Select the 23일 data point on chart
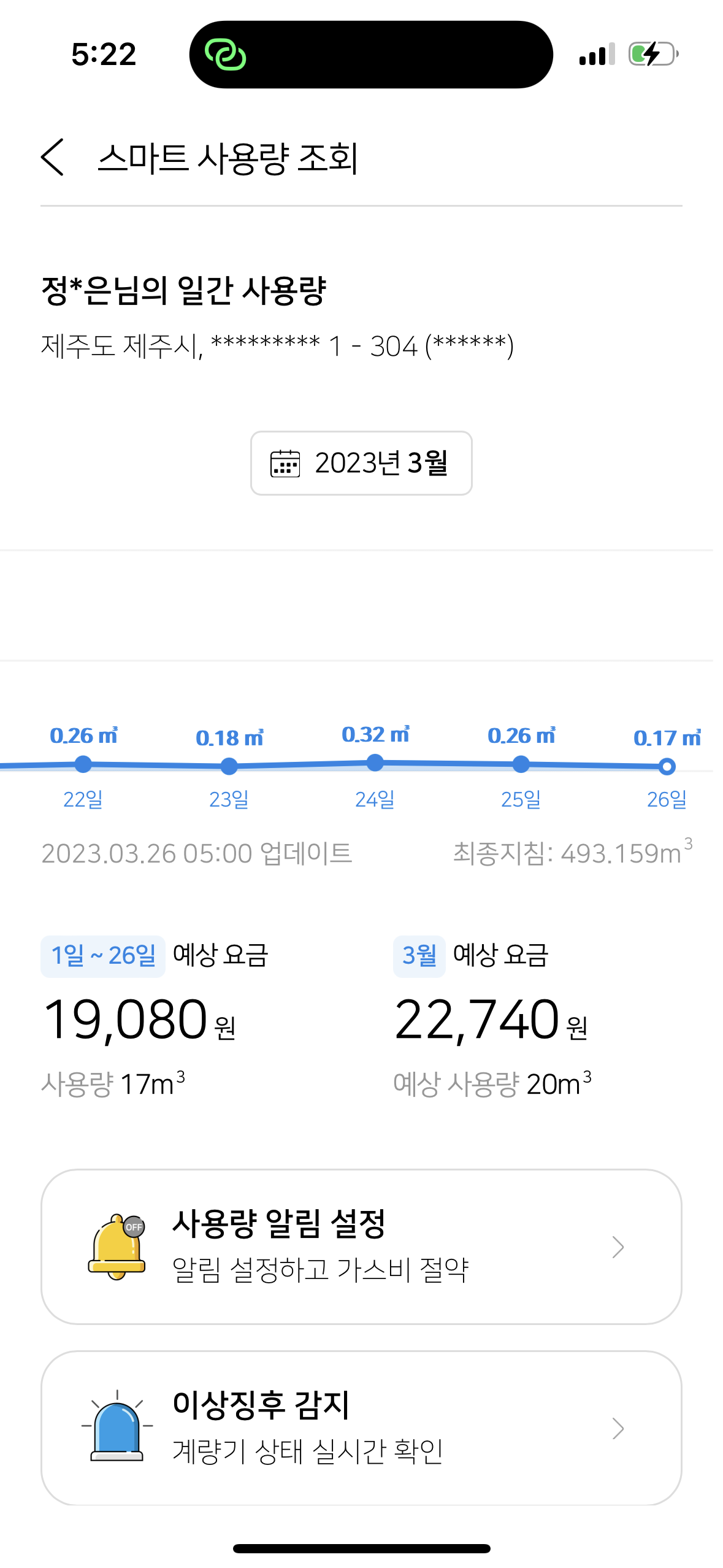The image size is (723, 1568). point(229,766)
